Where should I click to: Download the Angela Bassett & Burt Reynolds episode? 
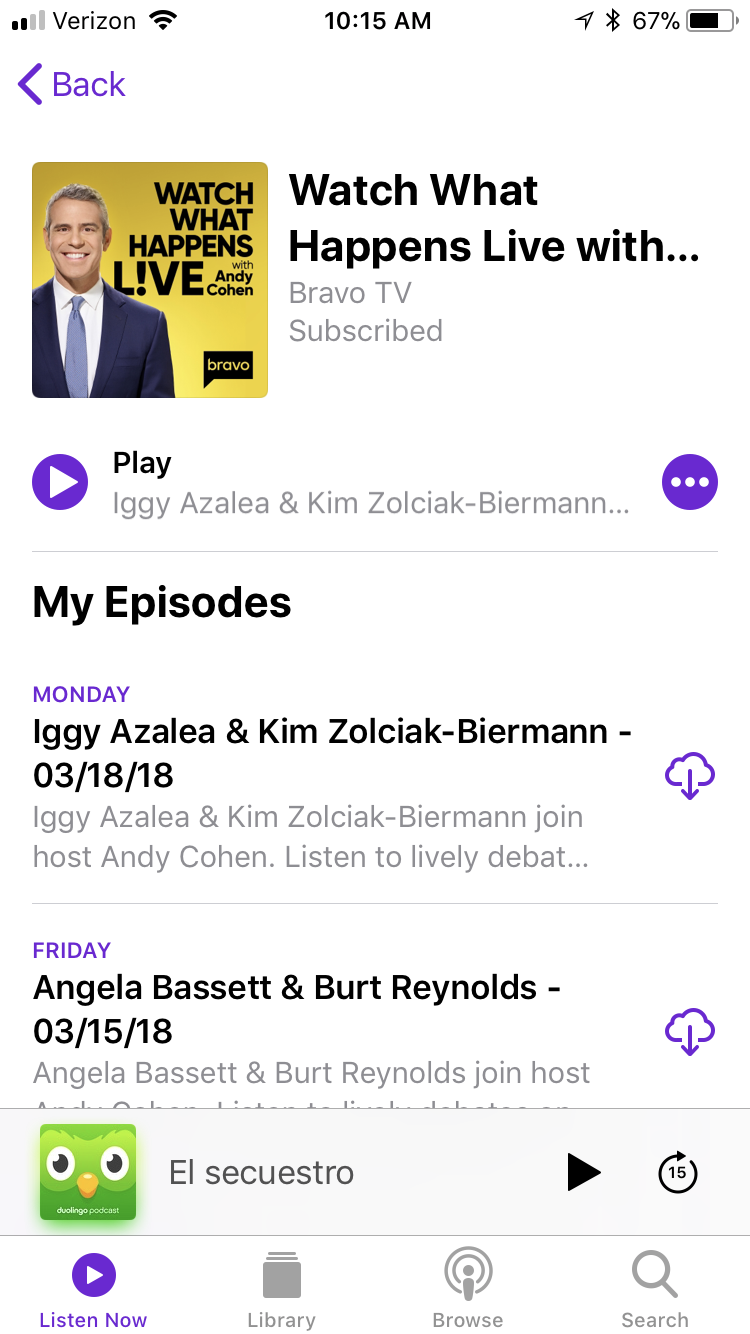tap(690, 1032)
